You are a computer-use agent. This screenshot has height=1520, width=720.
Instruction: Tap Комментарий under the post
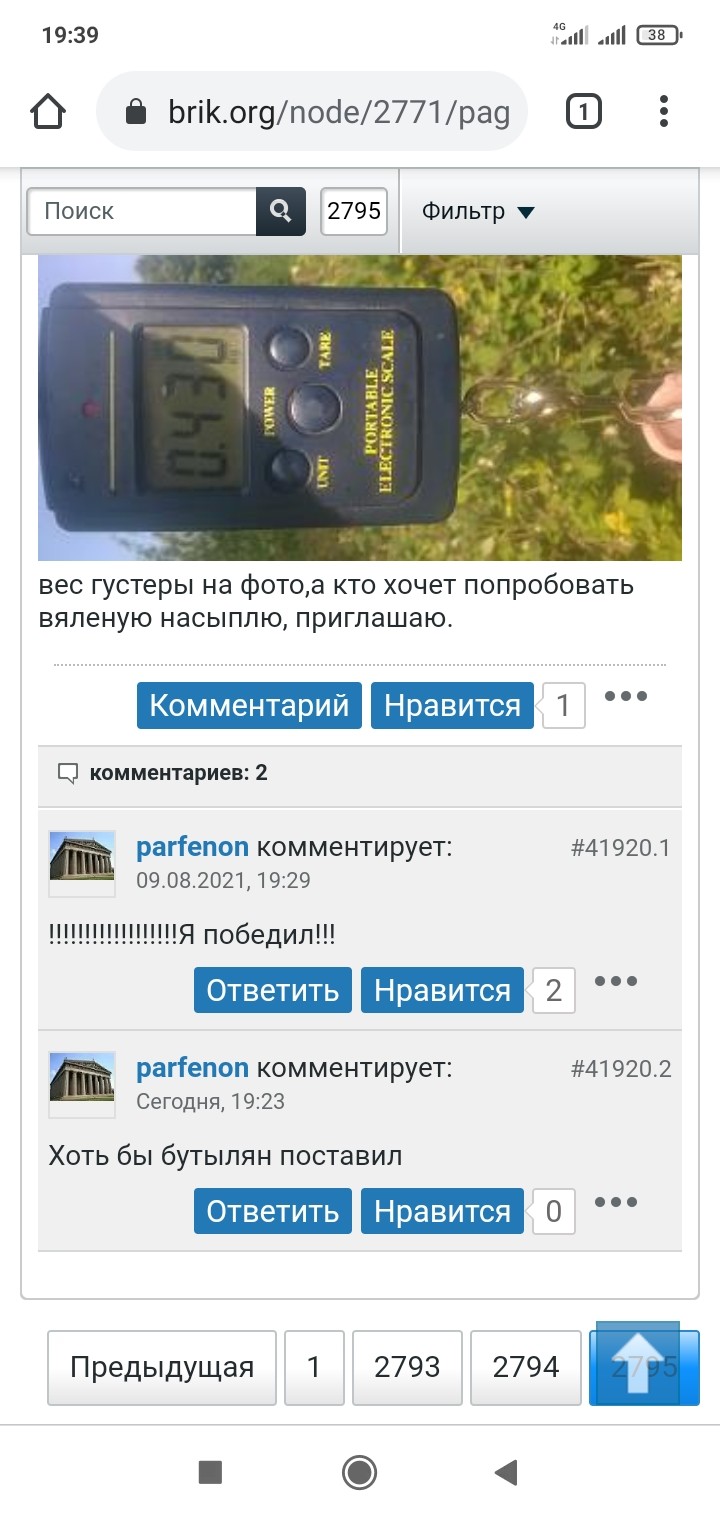[x=249, y=705]
